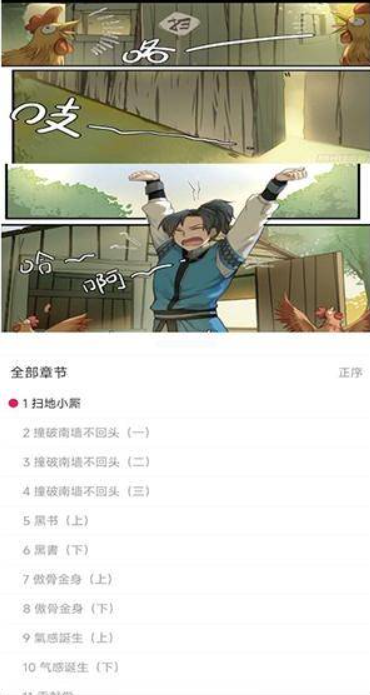Open chapter 8 傲骨金身（下）
Viewport: 370px width, 695px height.
185,609
